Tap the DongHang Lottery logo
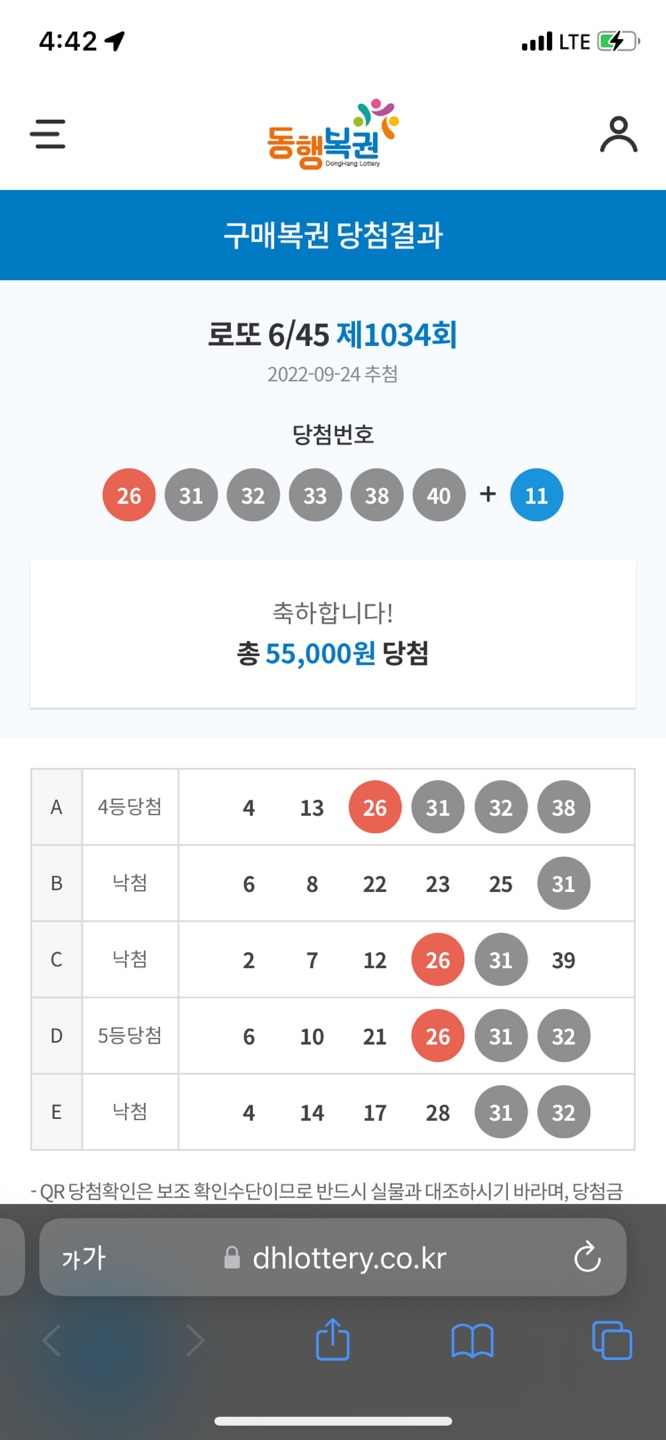 coord(333,134)
